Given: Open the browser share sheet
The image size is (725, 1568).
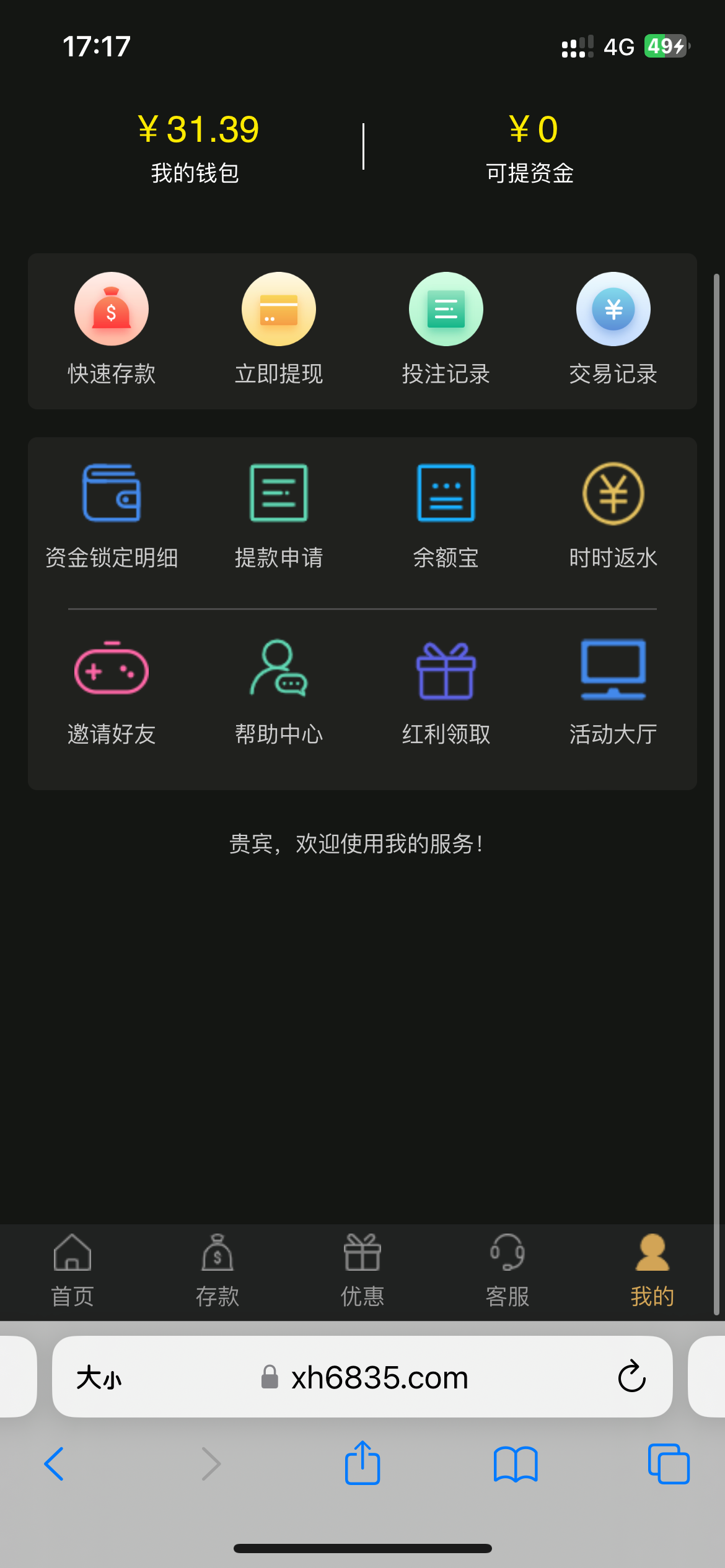Looking at the screenshot, I should [362, 1463].
